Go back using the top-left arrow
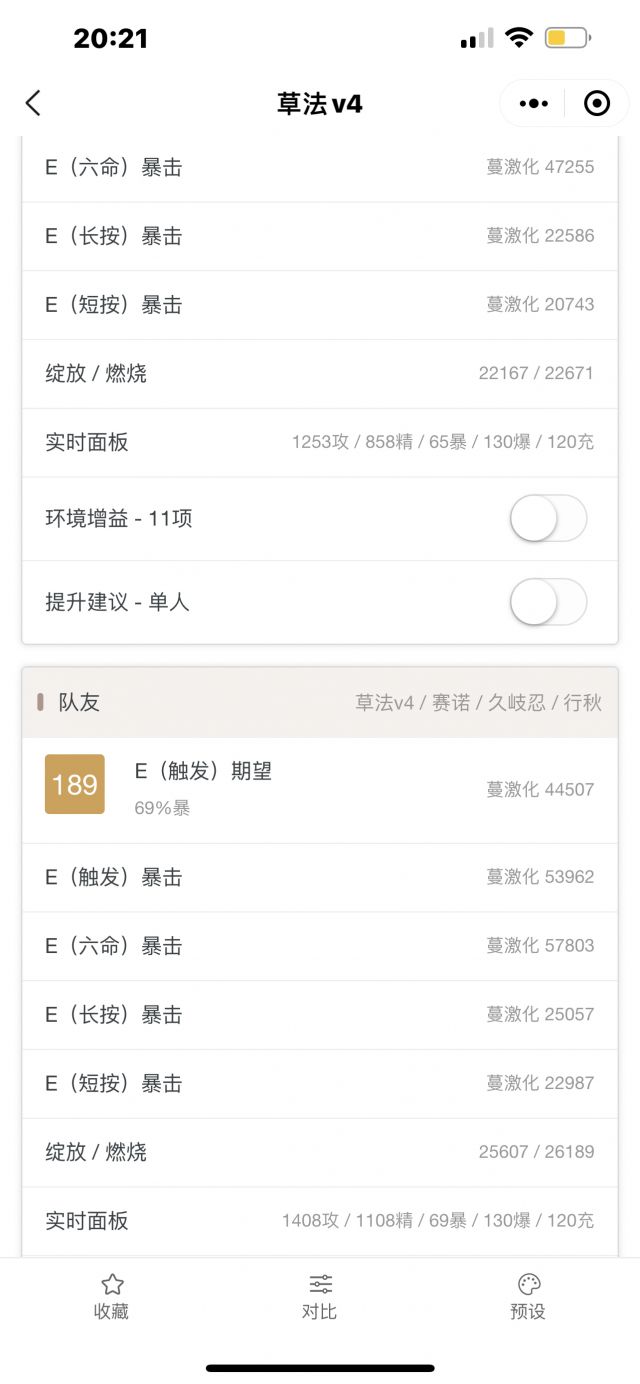 pyautogui.click(x=33, y=103)
